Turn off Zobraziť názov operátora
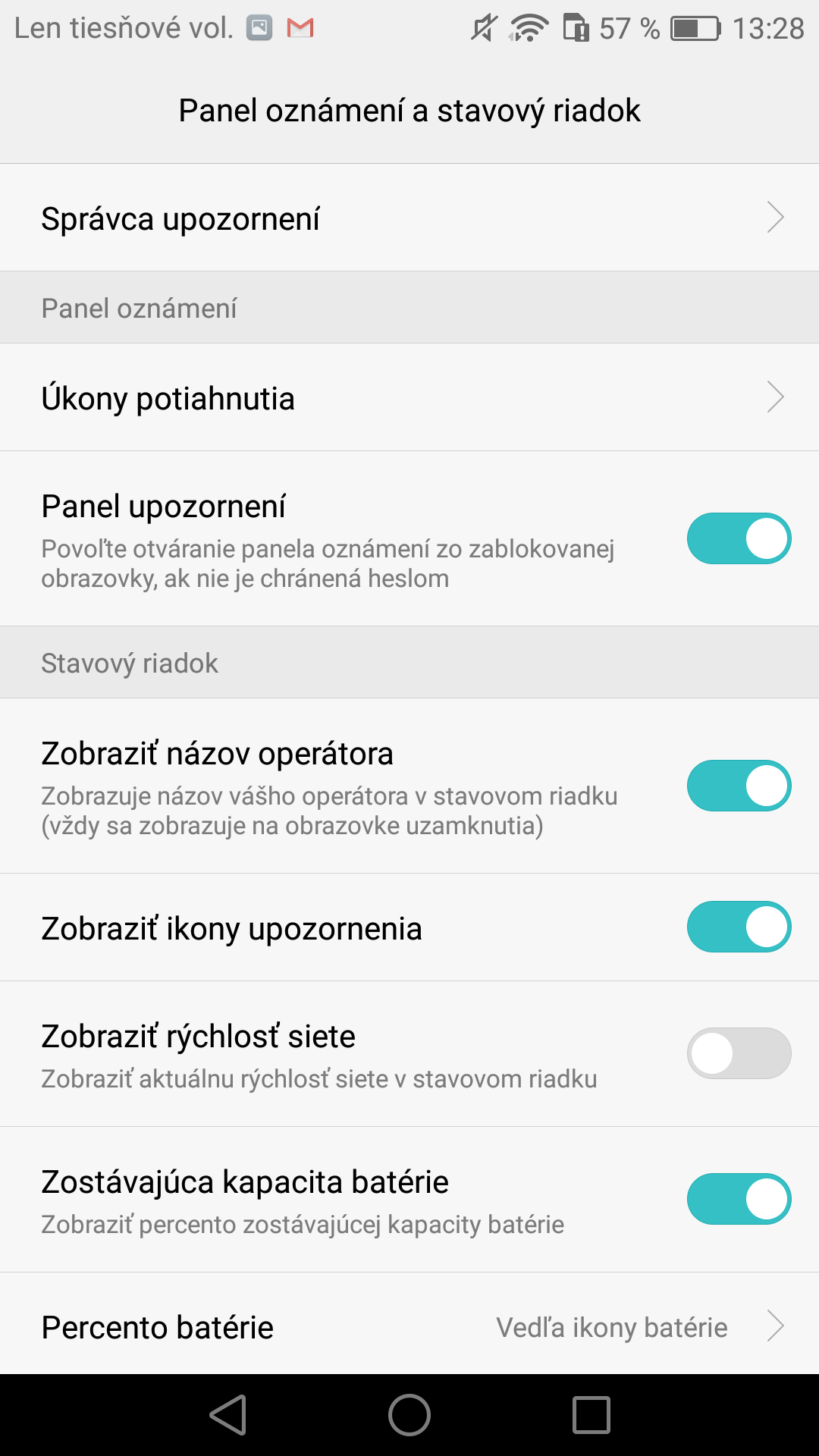The image size is (819, 1456). coord(739,786)
